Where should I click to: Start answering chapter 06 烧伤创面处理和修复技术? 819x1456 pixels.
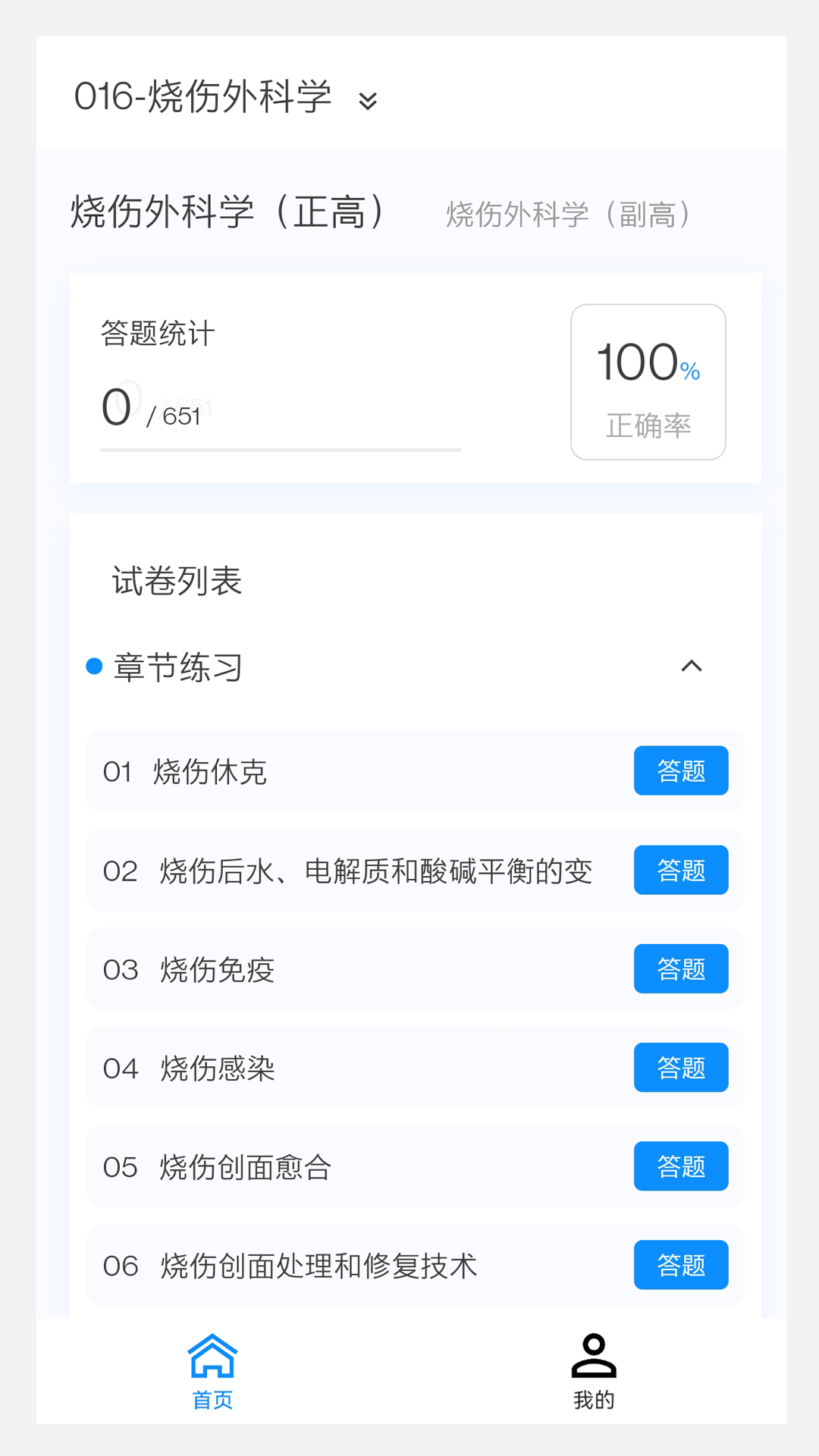tap(680, 1265)
